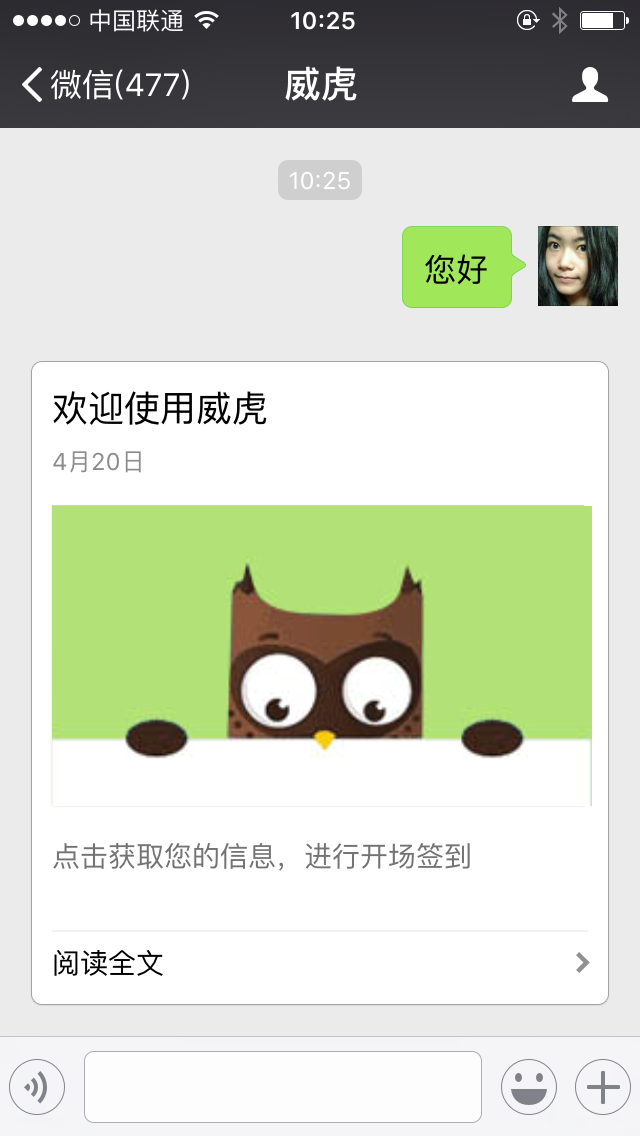Open the 欢迎使用威虎 article card

tap(320, 655)
